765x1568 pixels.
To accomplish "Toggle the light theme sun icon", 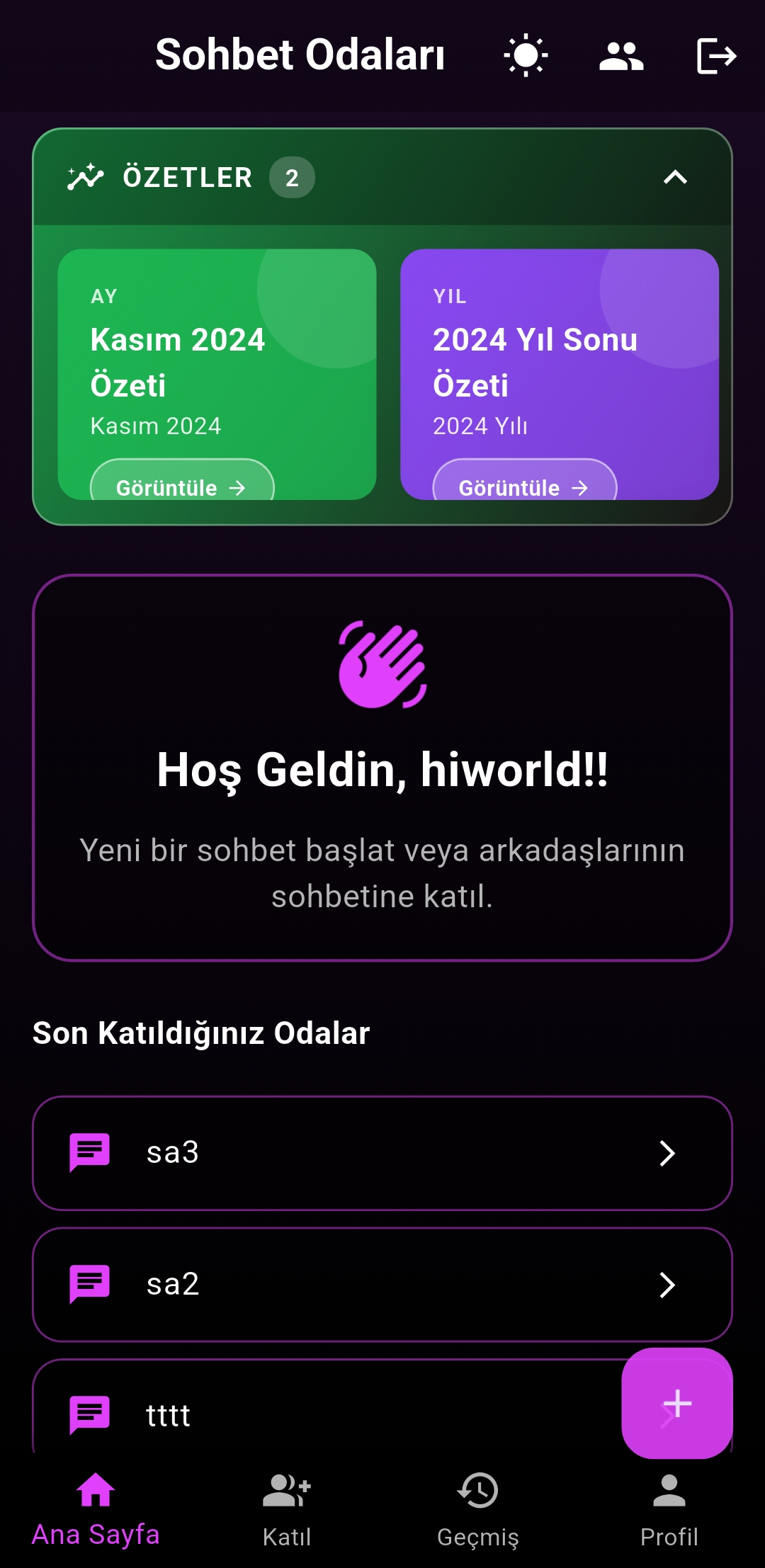I will pyautogui.click(x=525, y=55).
